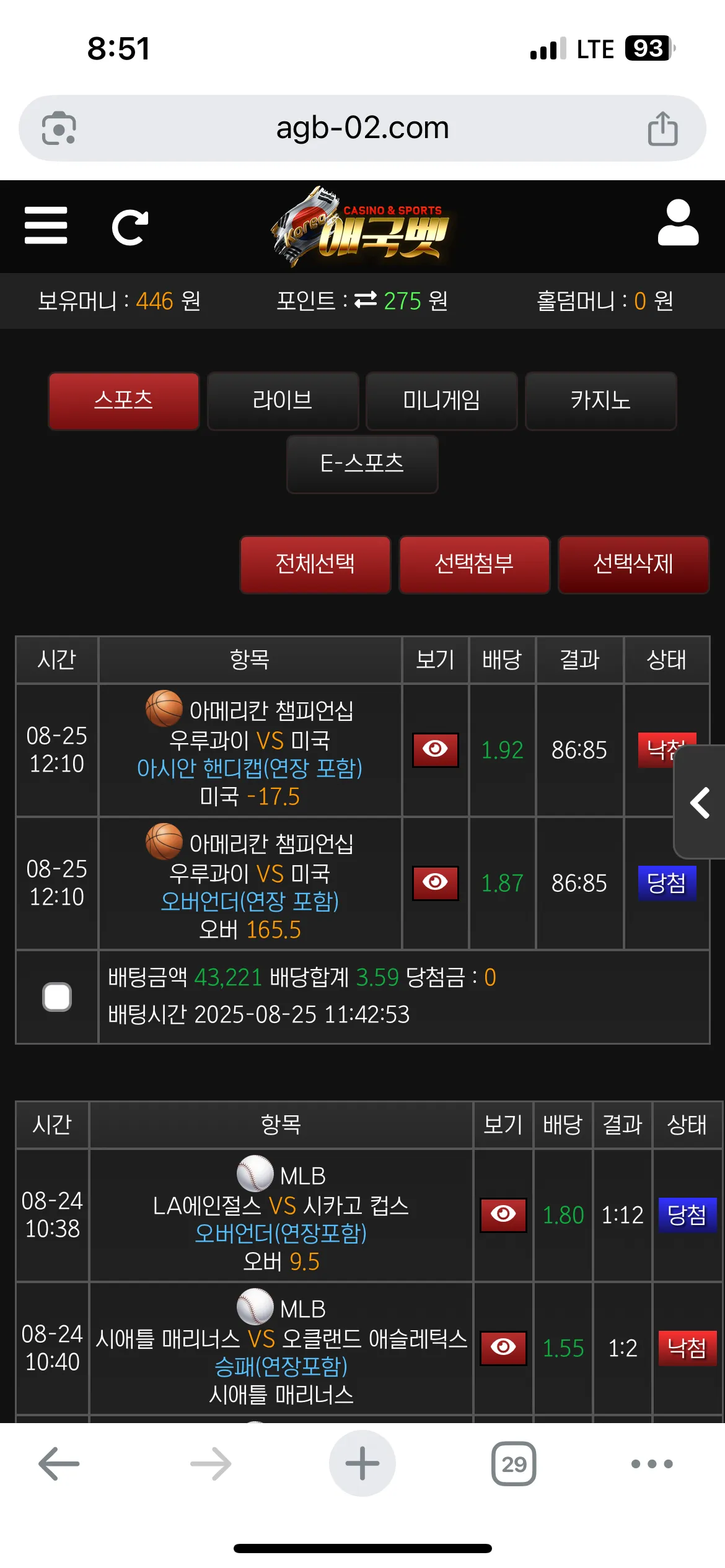This screenshot has width=725, height=1568.
Task: Tap the 선택삭제 button
Action: click(x=633, y=564)
